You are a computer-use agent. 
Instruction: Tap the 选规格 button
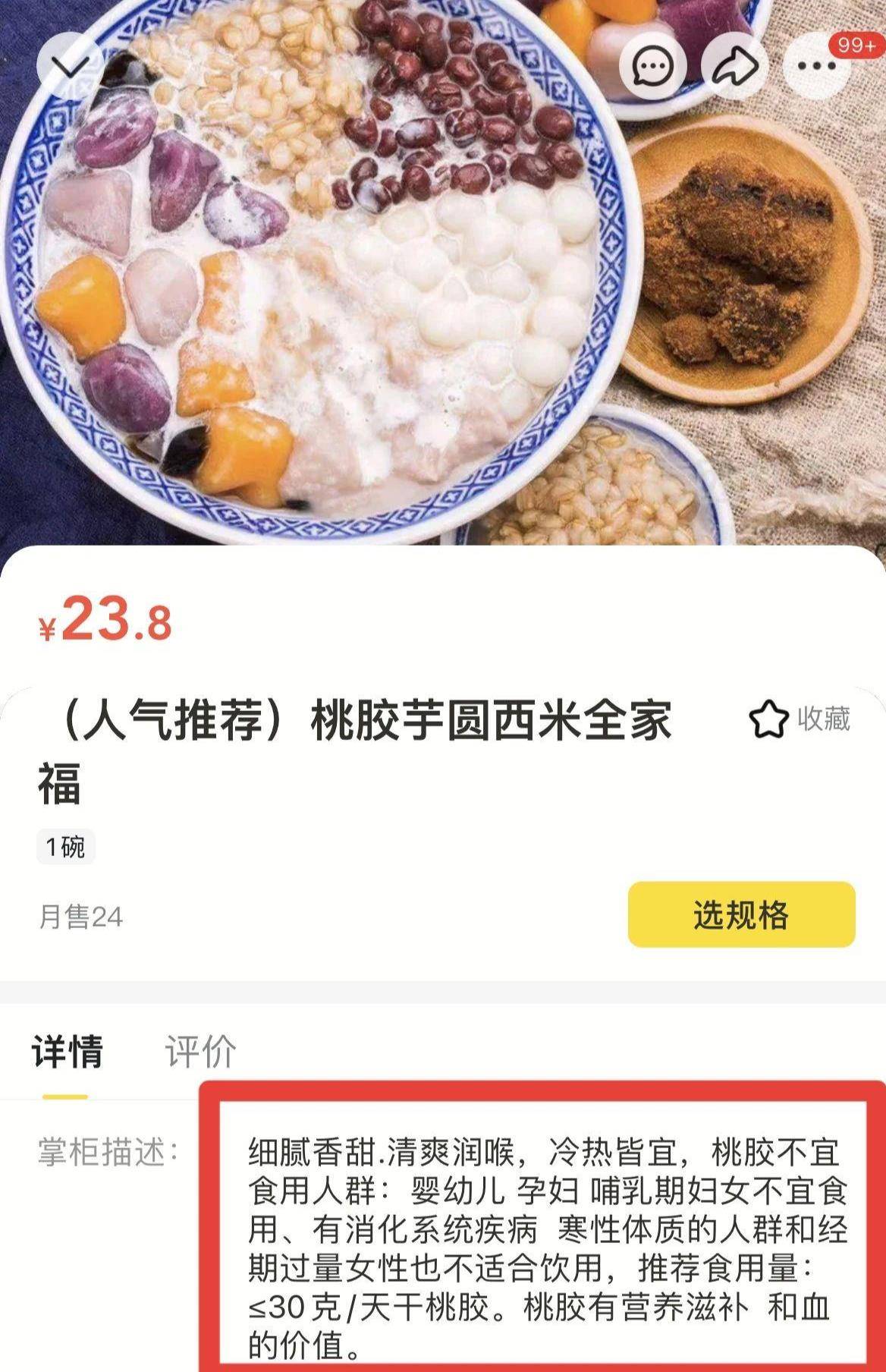click(x=741, y=914)
